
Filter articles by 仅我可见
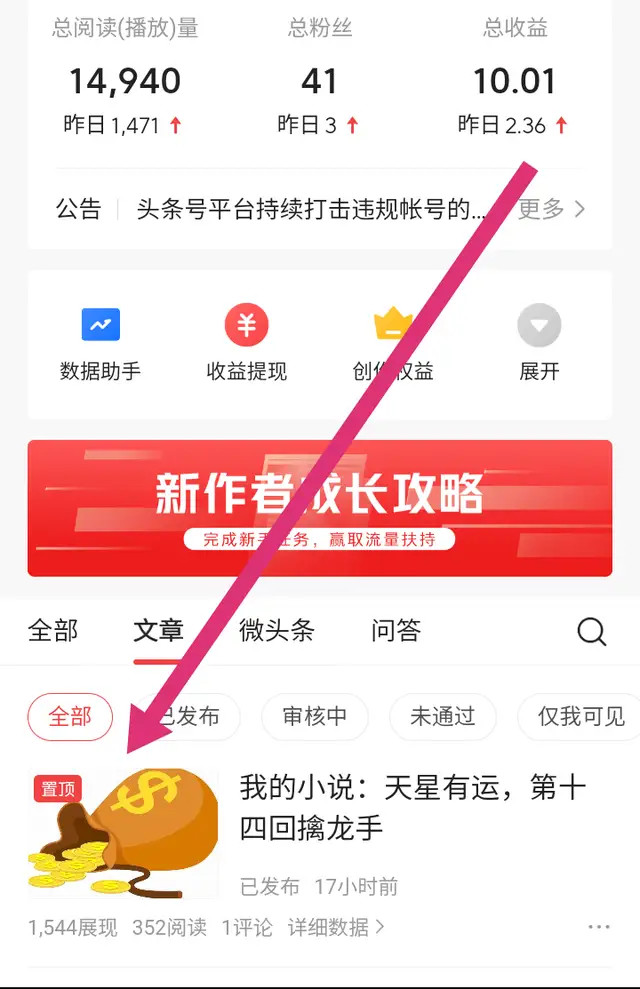click(580, 716)
